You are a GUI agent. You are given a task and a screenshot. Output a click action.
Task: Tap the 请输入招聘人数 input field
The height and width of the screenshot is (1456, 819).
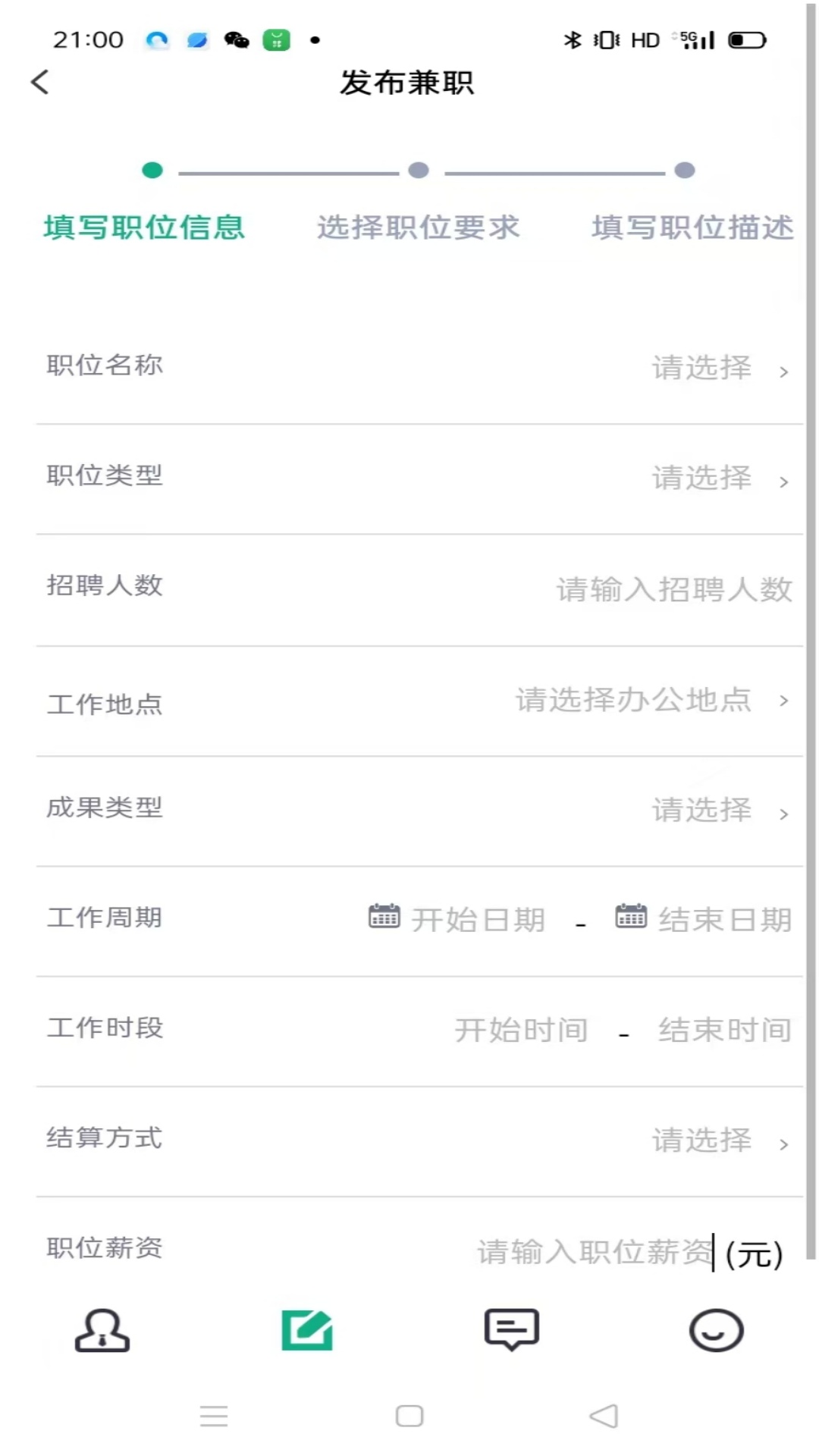tap(675, 591)
